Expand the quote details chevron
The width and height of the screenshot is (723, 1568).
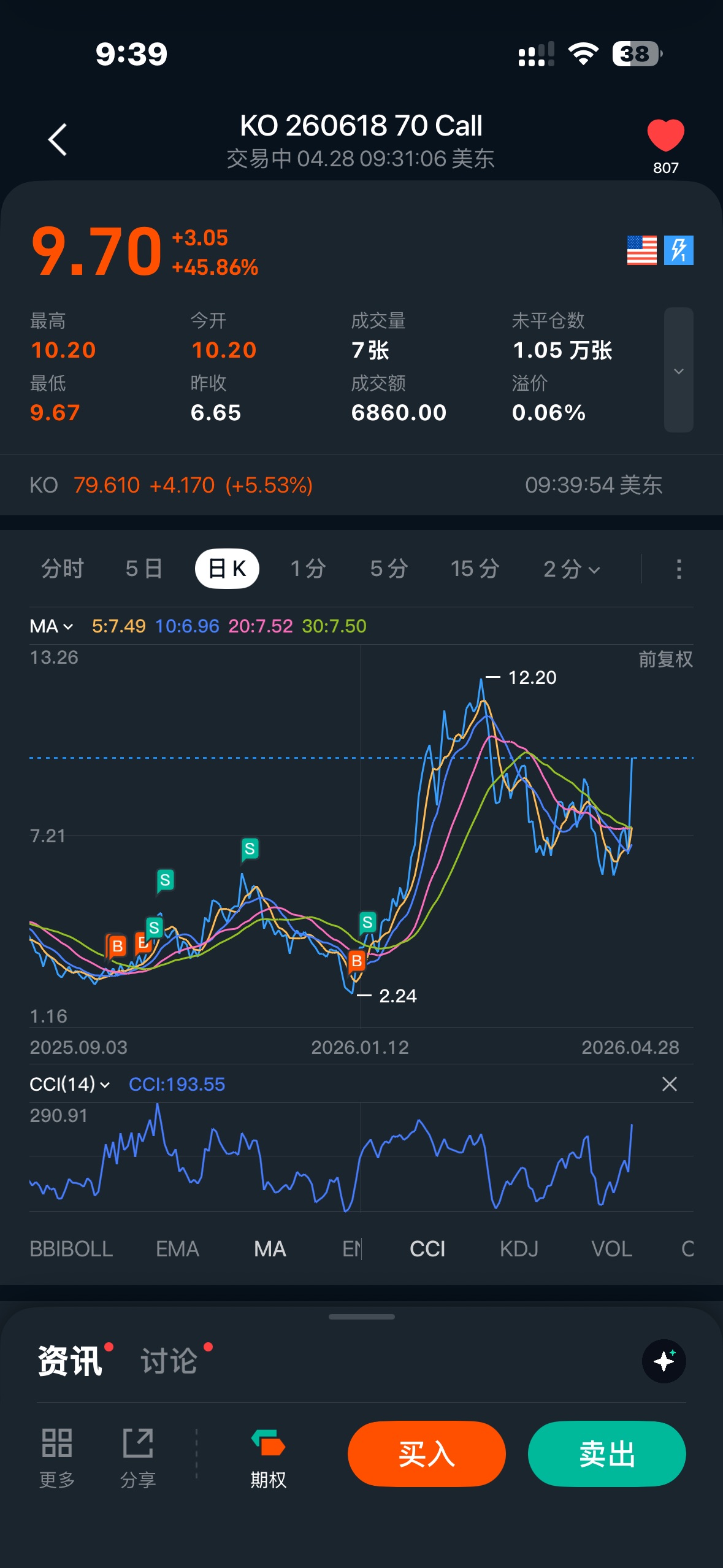click(678, 371)
